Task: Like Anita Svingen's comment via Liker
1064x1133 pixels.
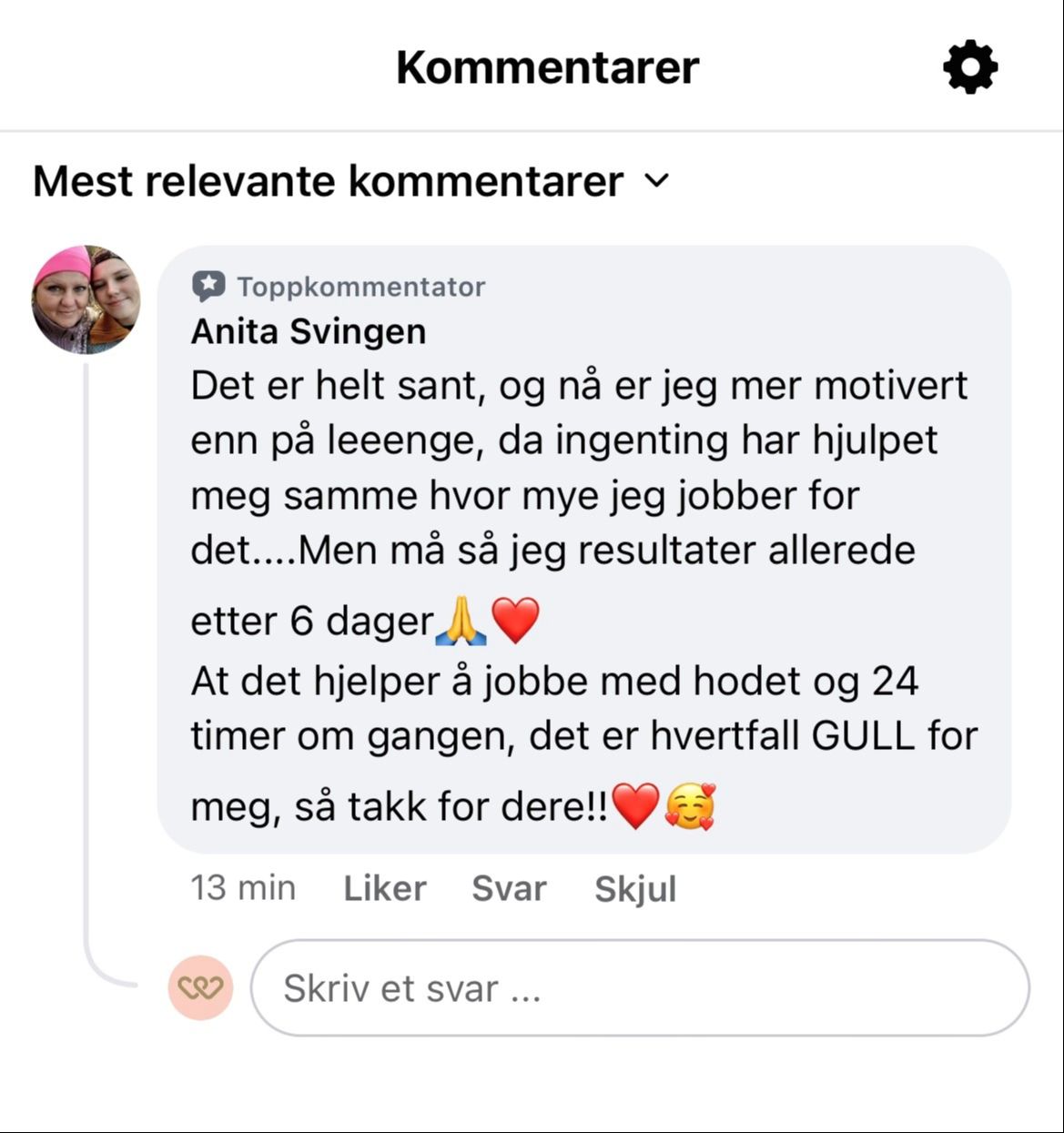Action: point(384,888)
